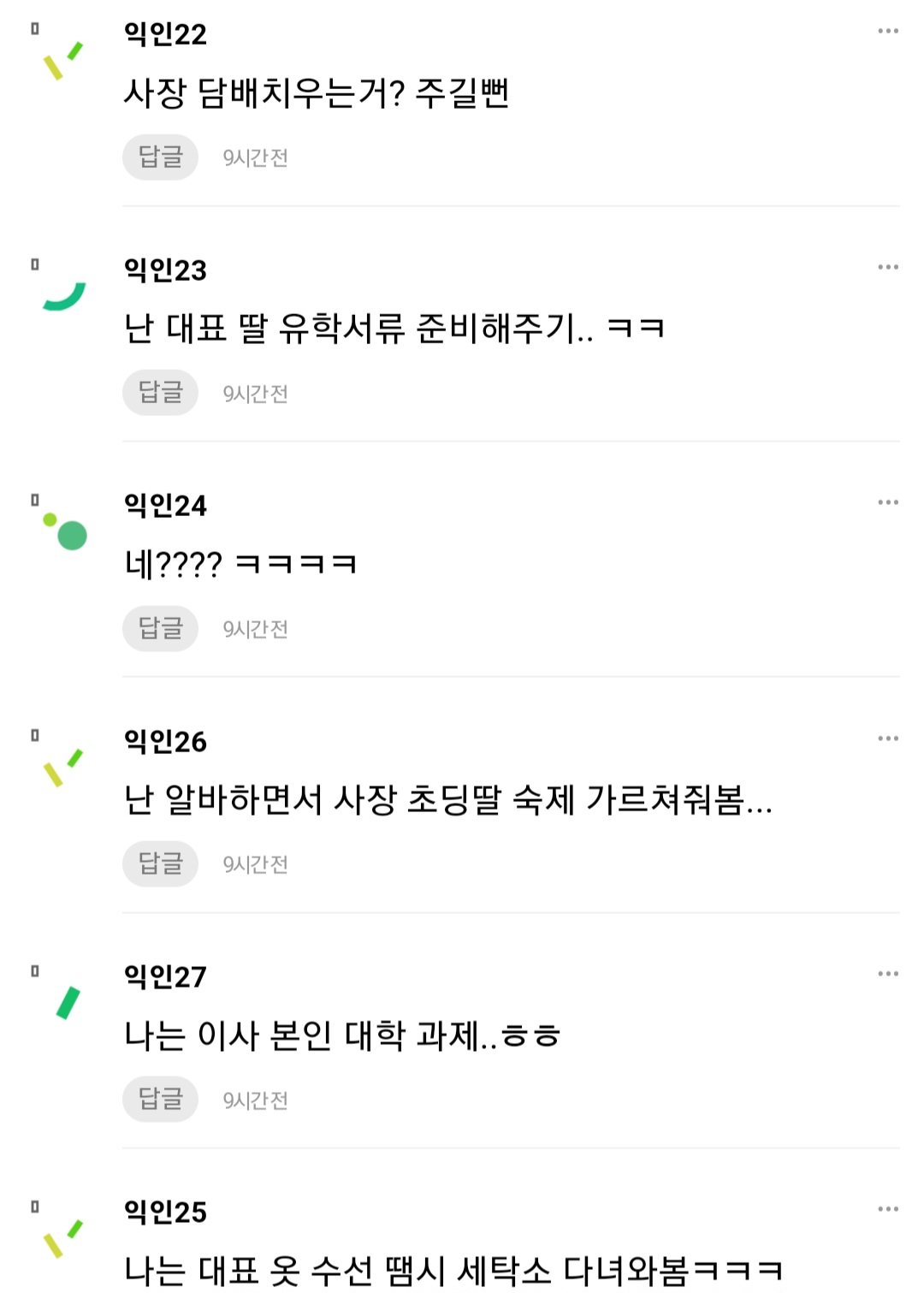Open the three-dot menu for 익인26
Viewport: 924px width, 1293px height.
click(x=887, y=738)
